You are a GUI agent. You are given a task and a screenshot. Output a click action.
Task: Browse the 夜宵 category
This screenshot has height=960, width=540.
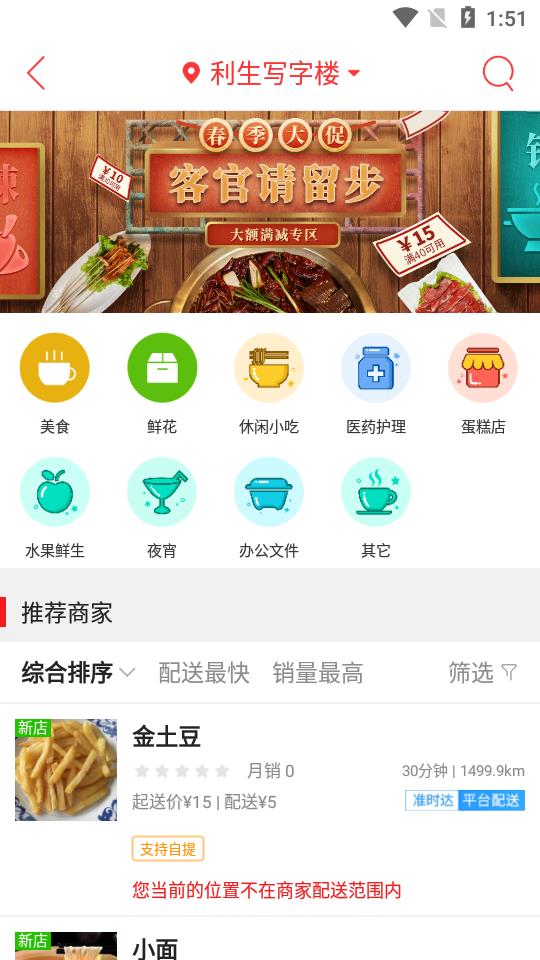point(162,508)
